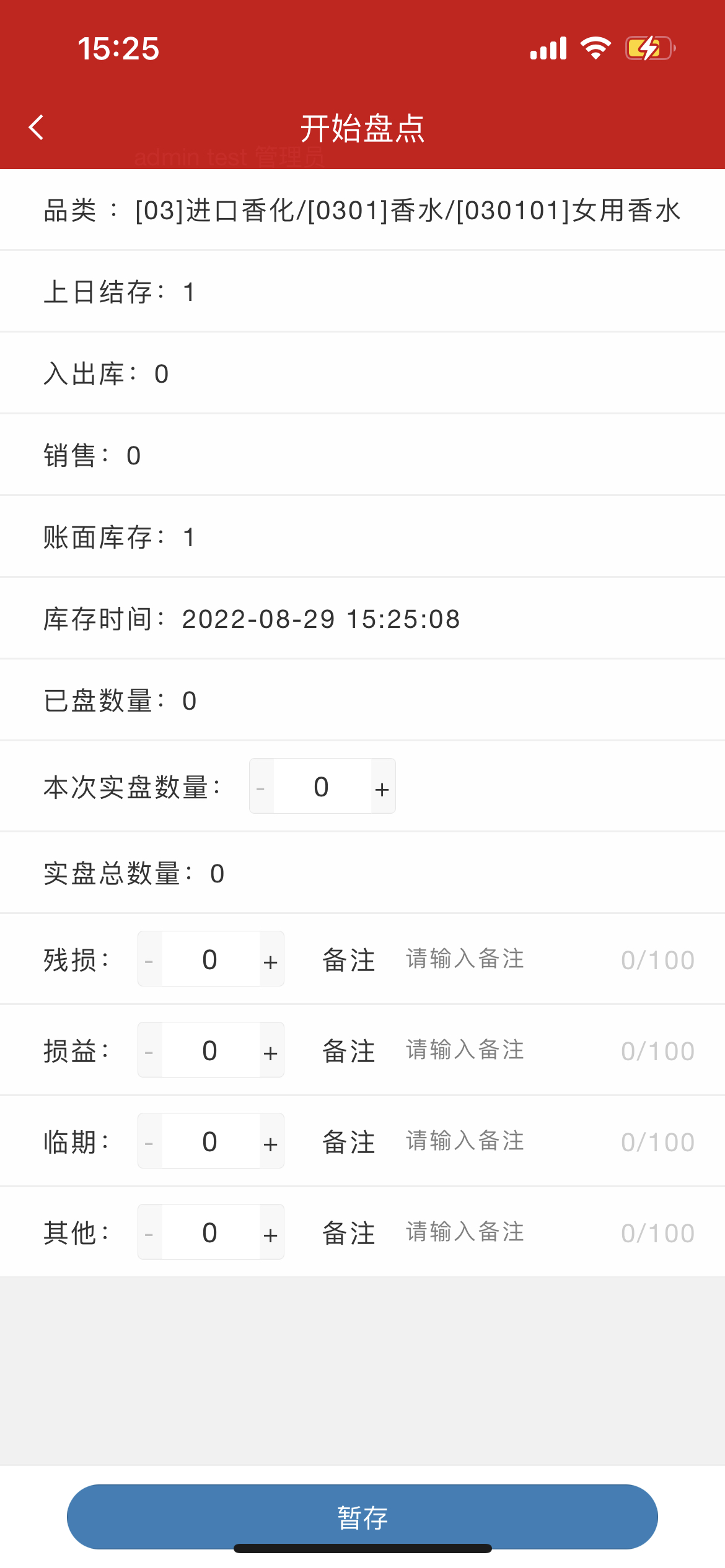Decrease the 损益 quantity
Screen dimensions: 725x1568
[149, 1051]
